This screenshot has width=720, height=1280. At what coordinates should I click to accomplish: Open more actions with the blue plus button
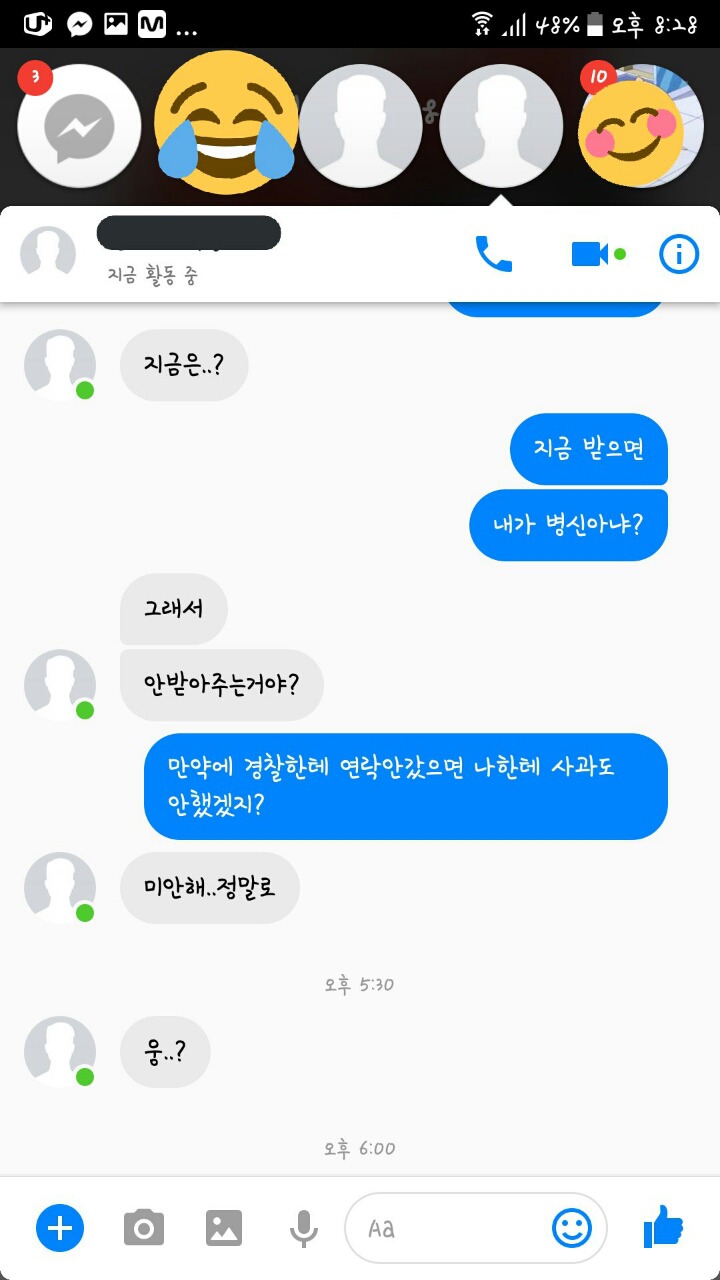(x=59, y=1228)
